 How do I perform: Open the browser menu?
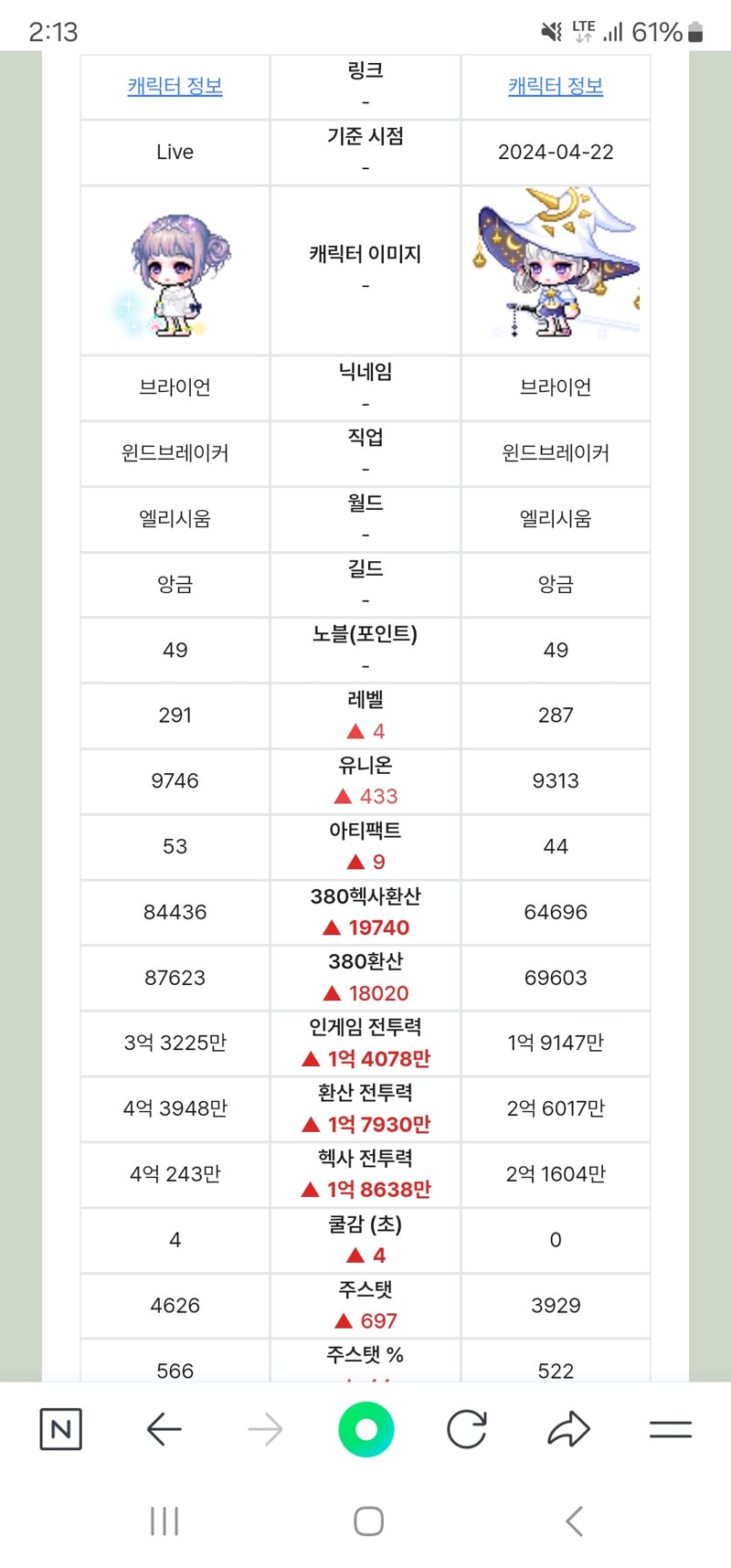671,1429
